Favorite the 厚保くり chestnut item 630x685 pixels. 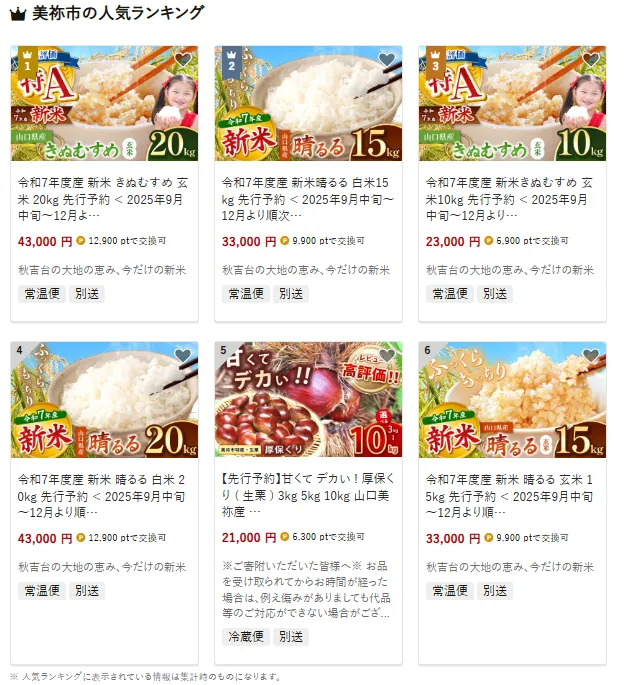386,356
